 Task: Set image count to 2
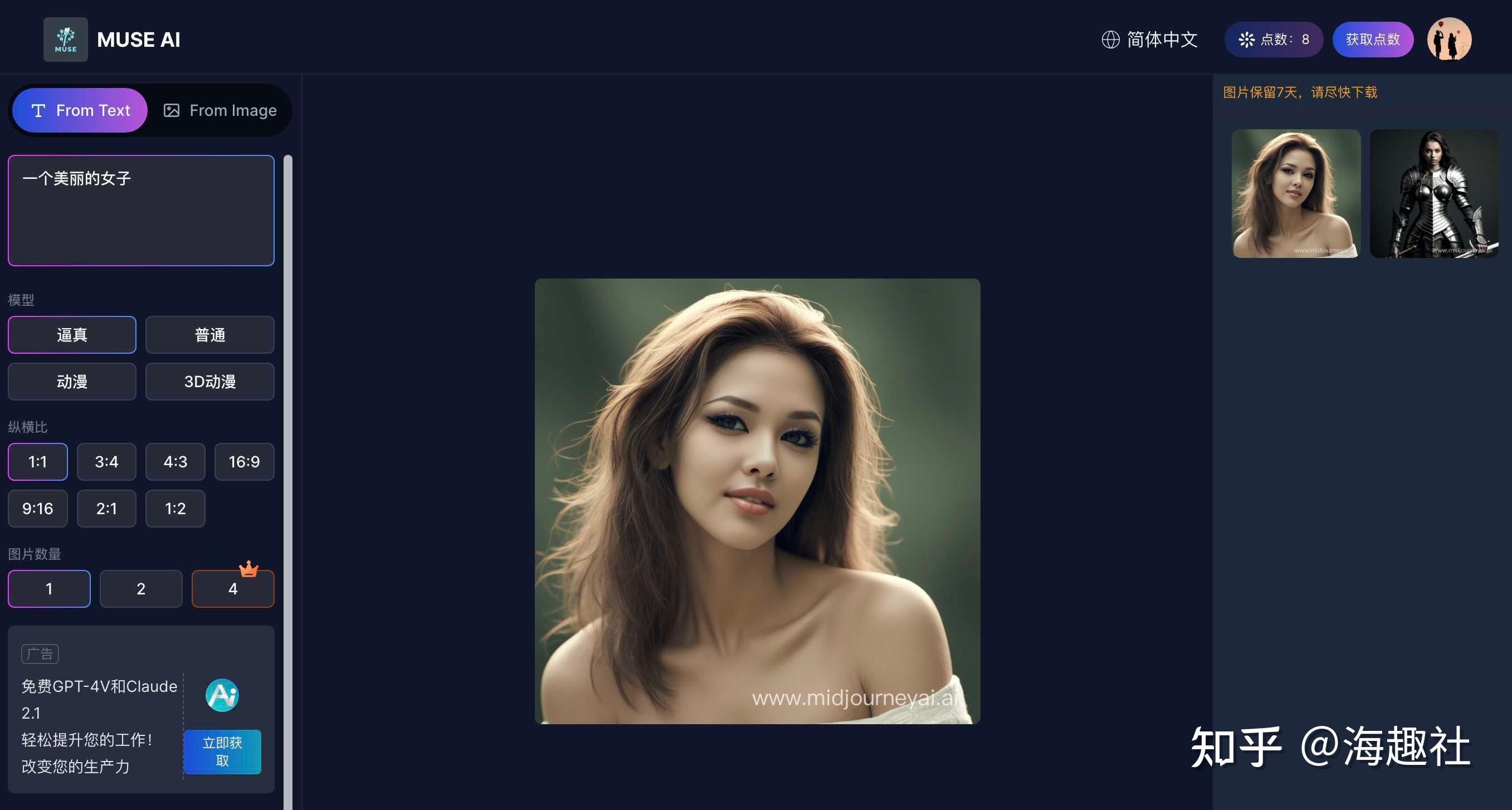coord(141,589)
